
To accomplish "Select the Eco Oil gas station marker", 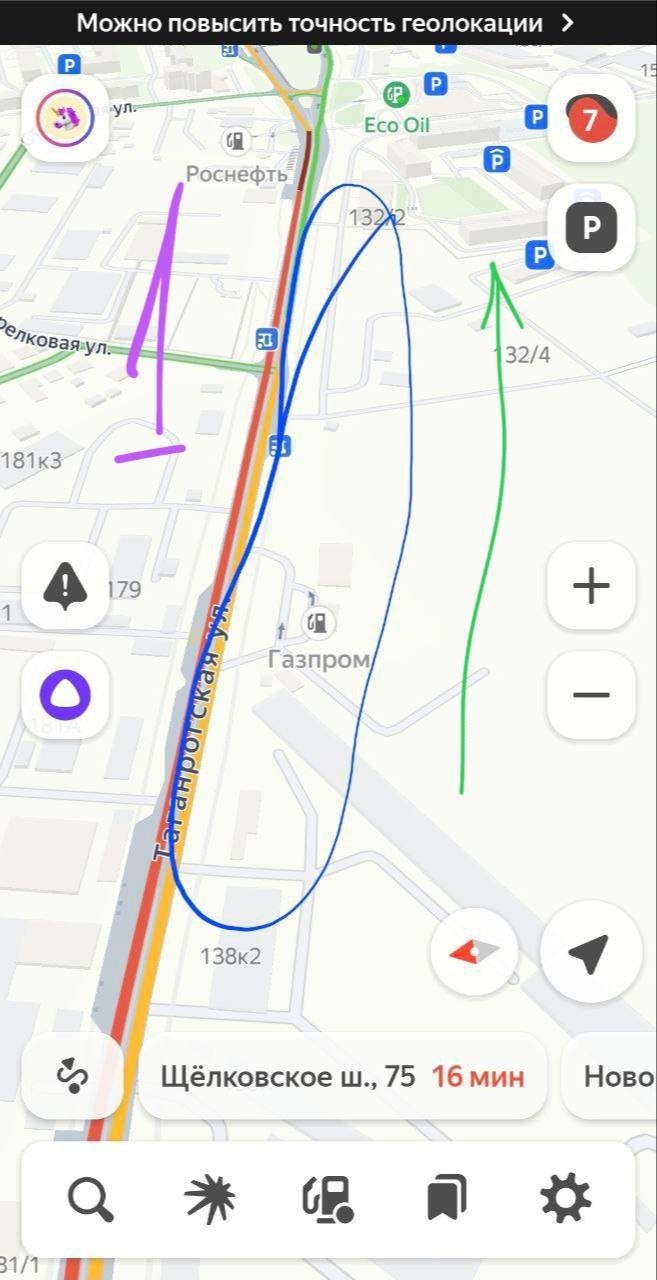I will pyautogui.click(x=397, y=96).
